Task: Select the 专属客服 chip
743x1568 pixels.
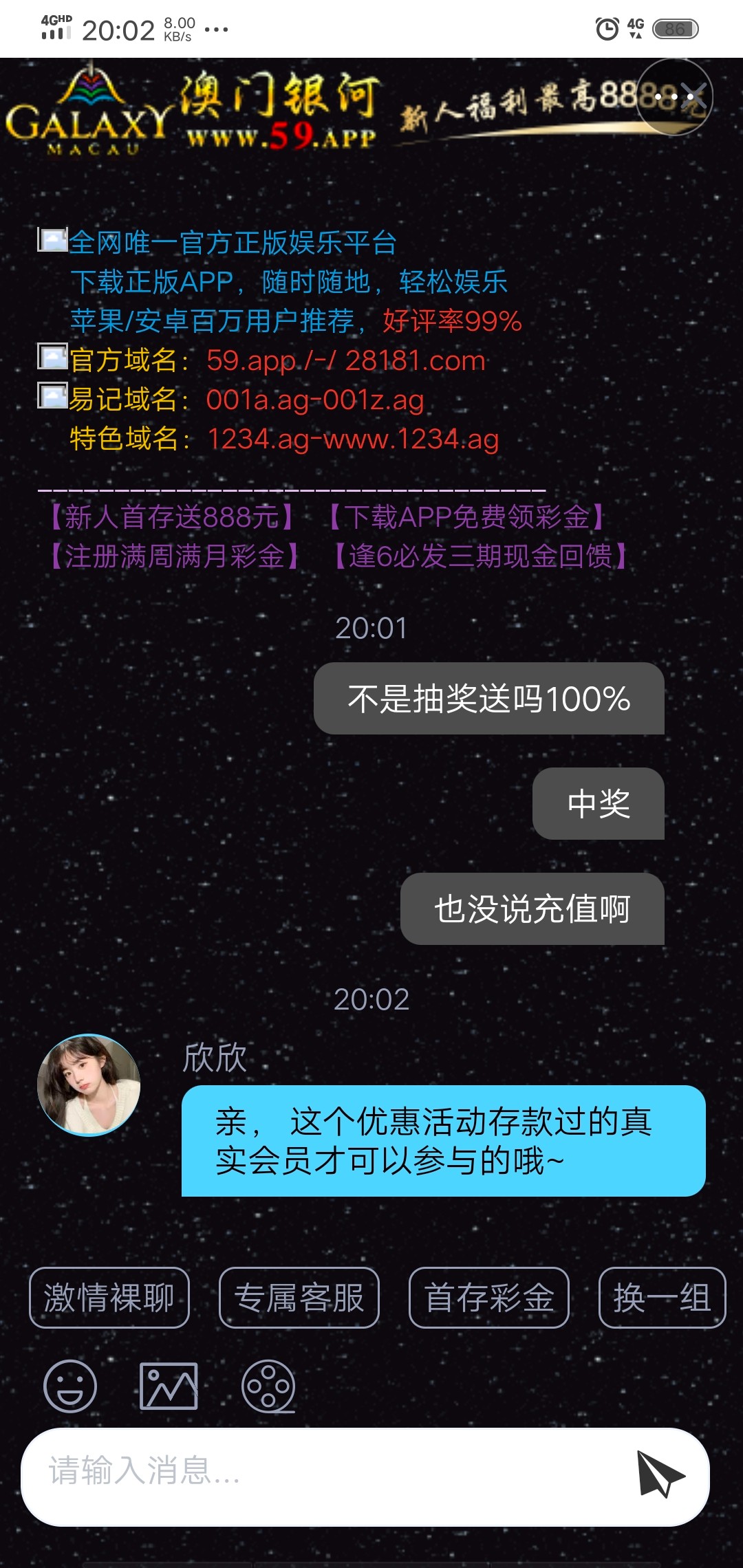Action: pos(299,1298)
